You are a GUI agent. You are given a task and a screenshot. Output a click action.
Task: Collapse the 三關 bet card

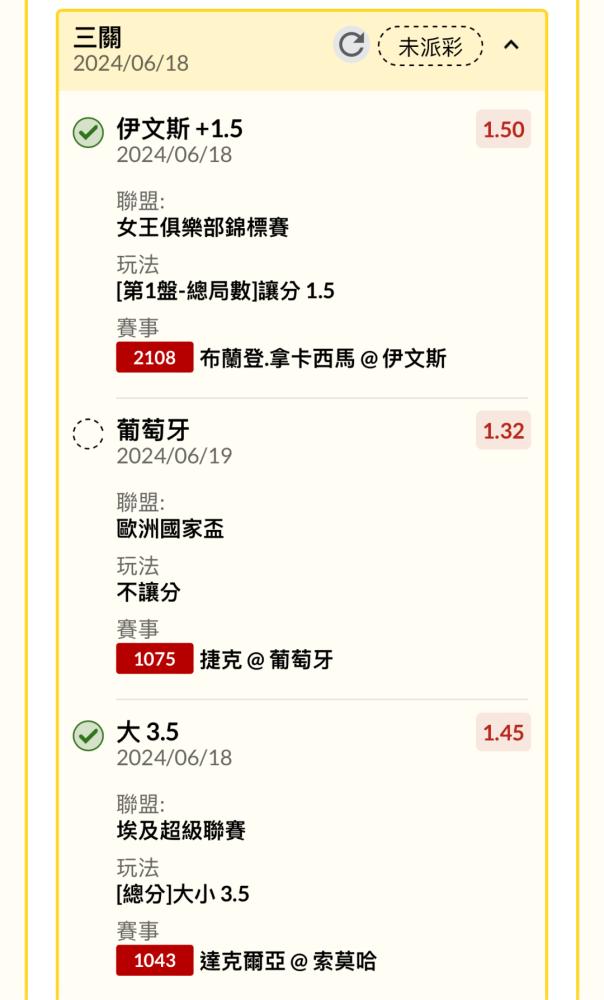point(511,45)
